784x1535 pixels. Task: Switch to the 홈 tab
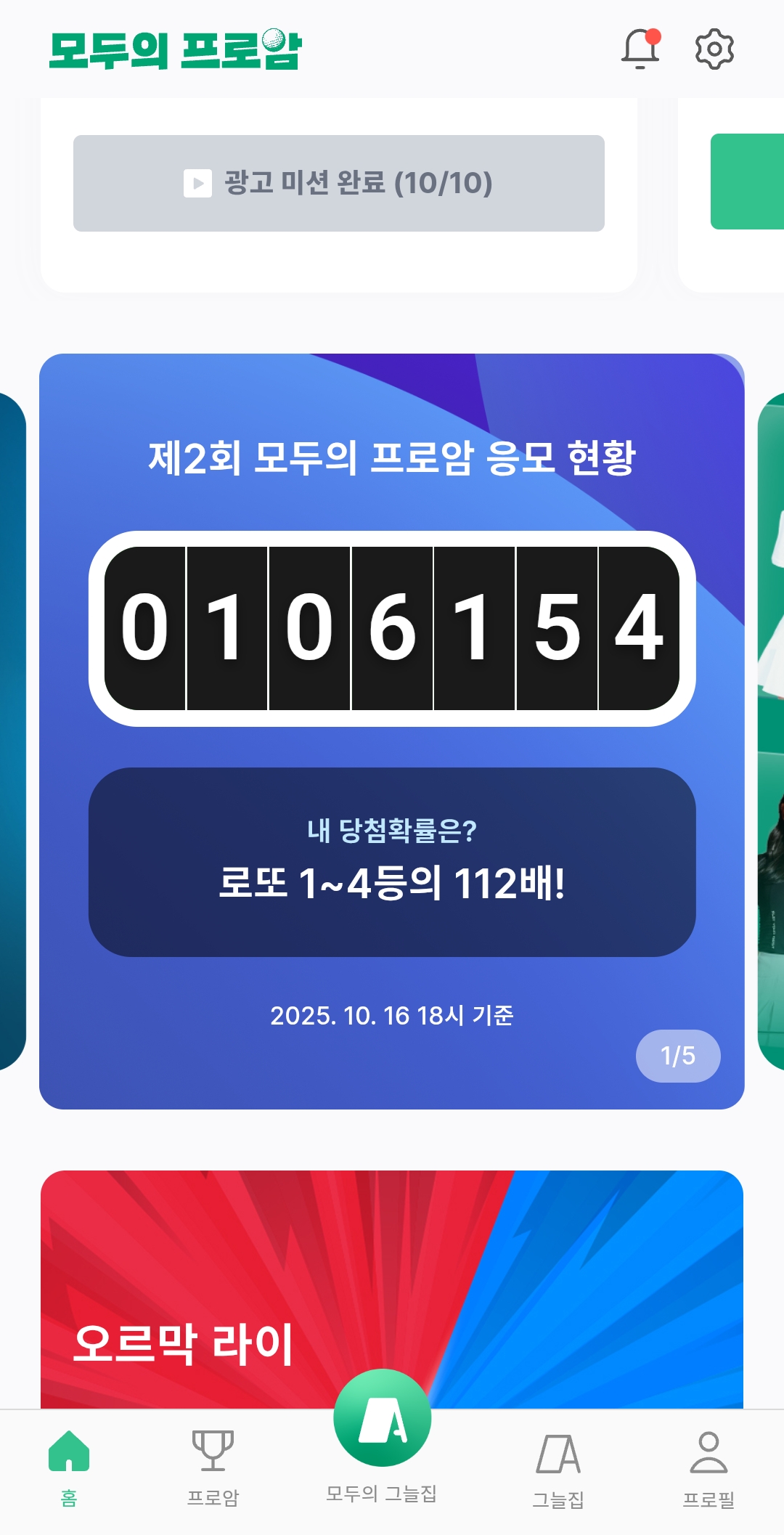tap(69, 1467)
